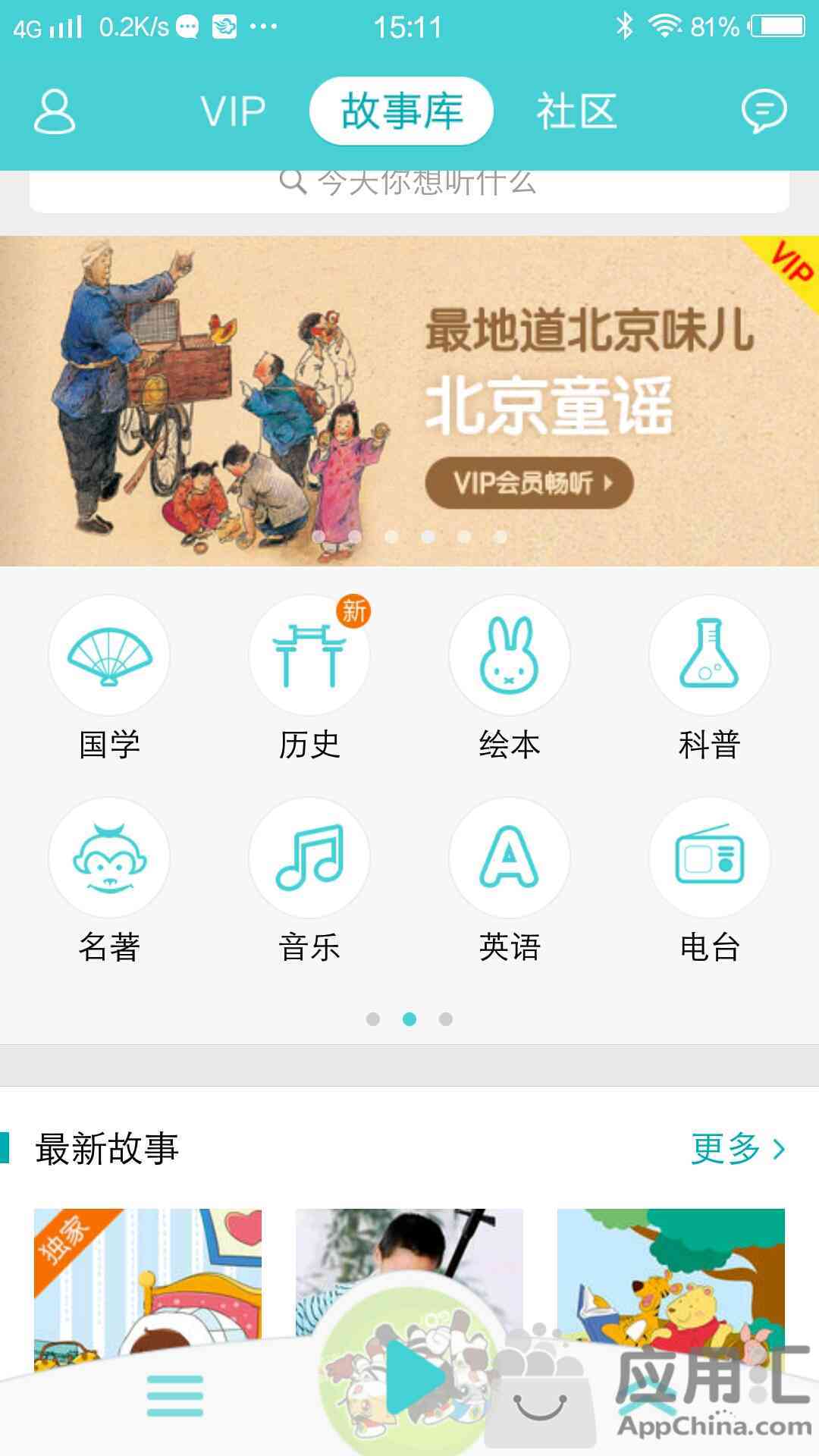Browse the 名著 category

click(x=109, y=880)
